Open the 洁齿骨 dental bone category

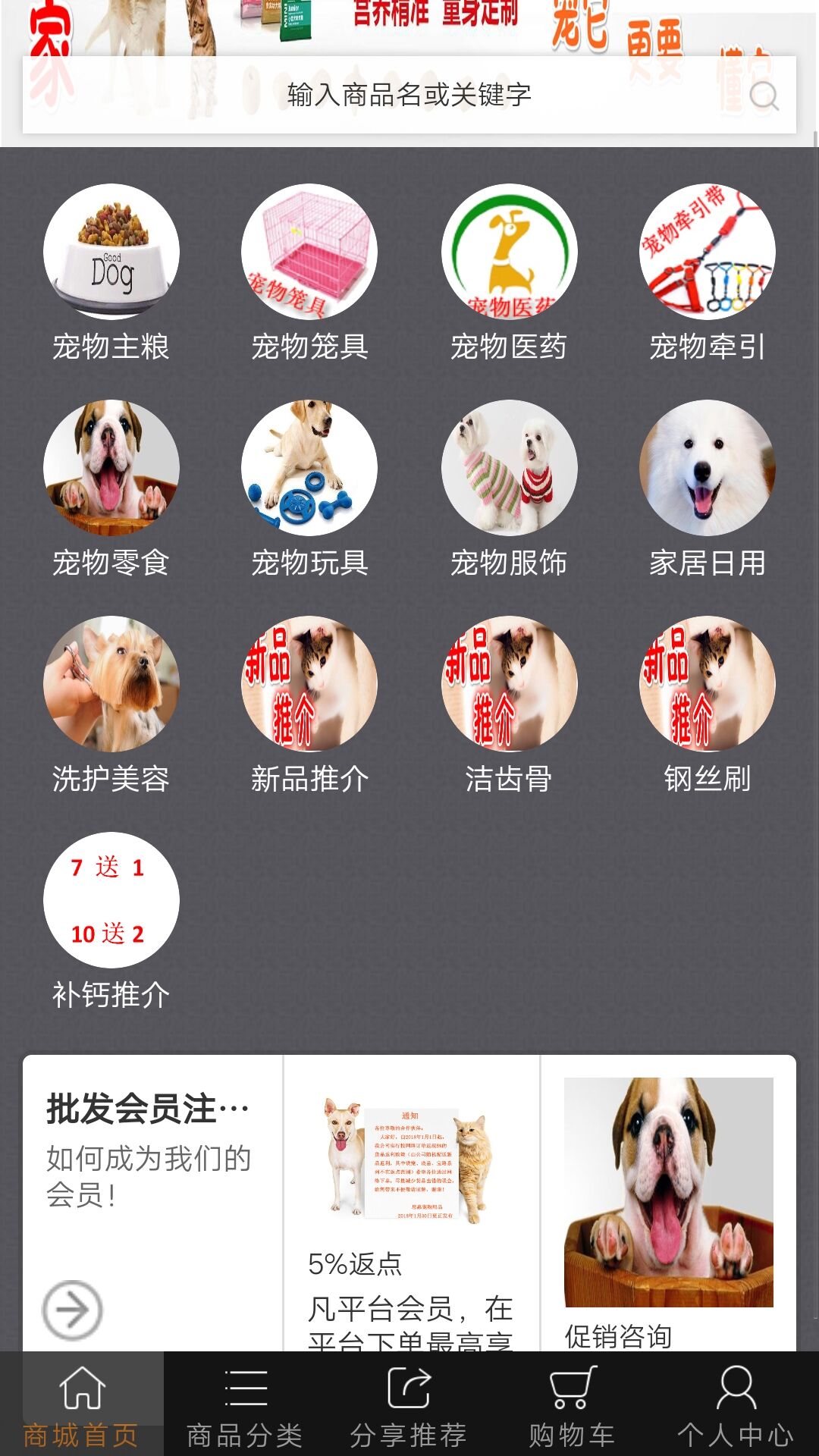[508, 682]
